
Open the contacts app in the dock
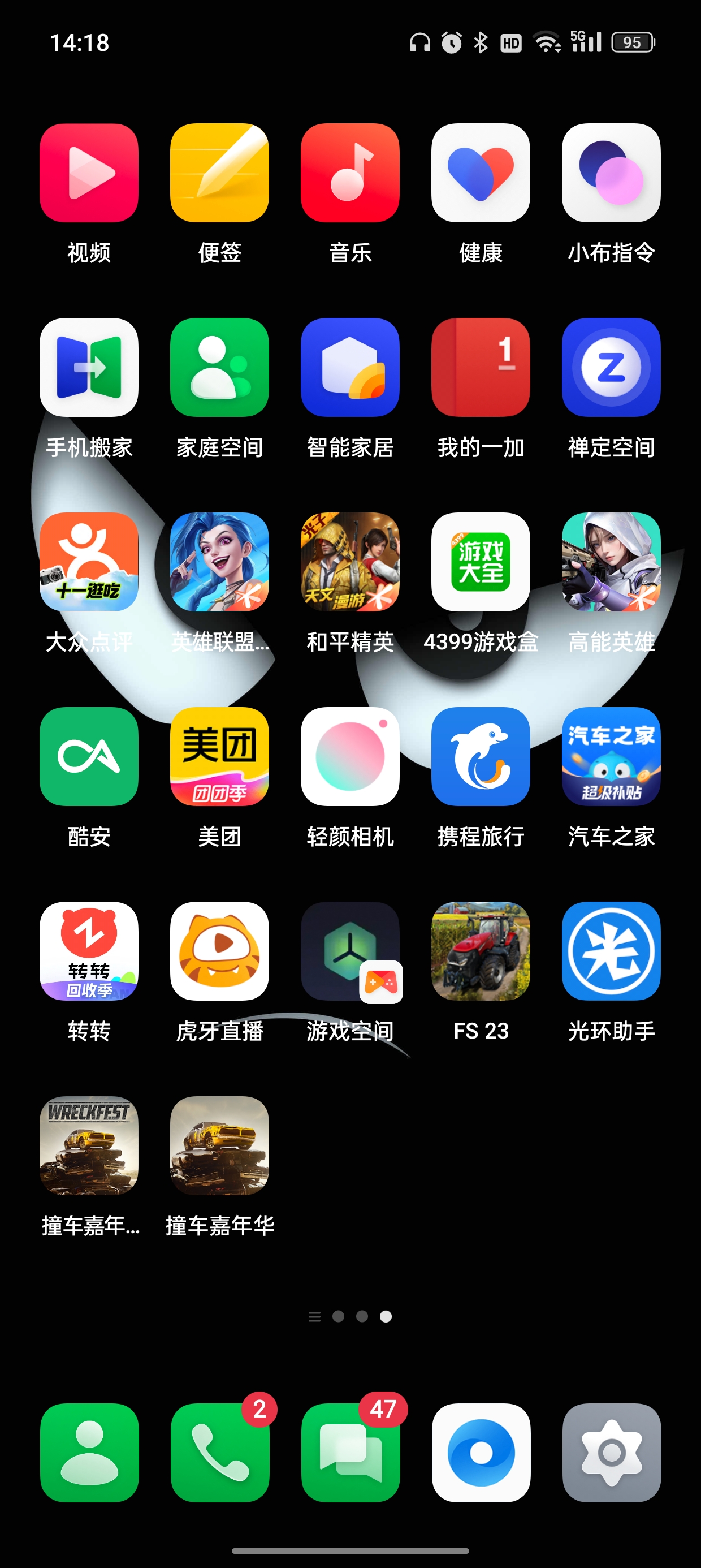coord(89,1453)
